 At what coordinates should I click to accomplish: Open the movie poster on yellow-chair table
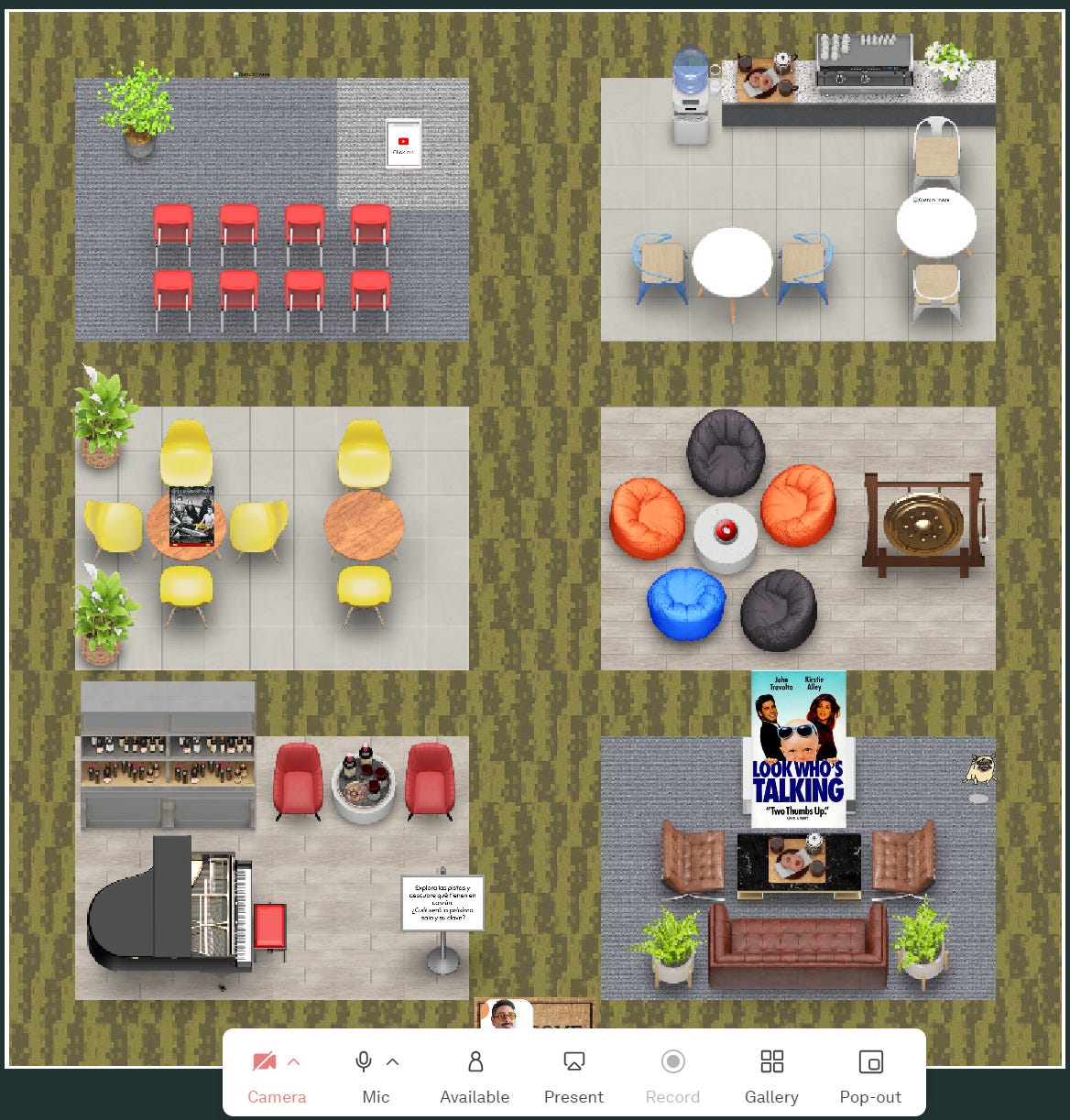pos(191,517)
